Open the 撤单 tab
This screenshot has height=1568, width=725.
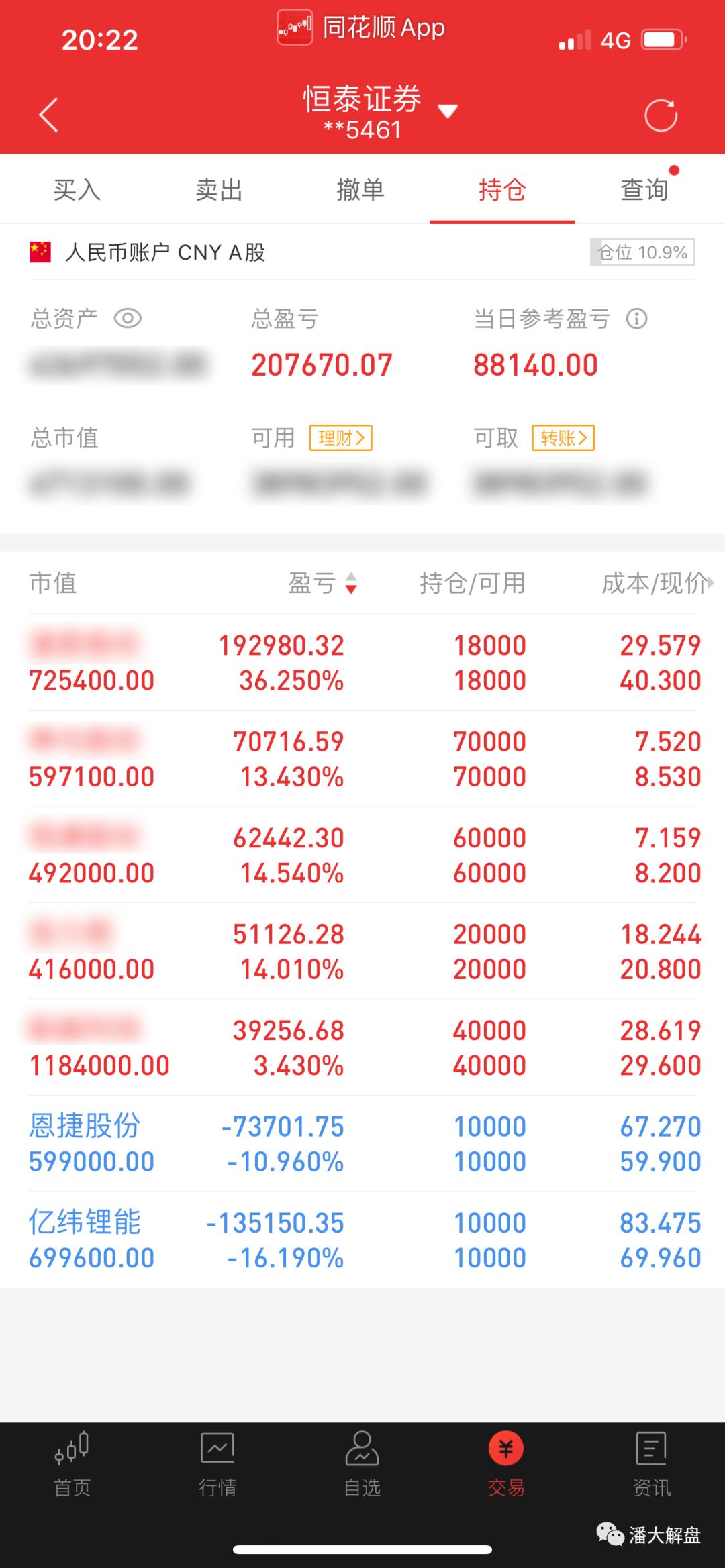360,190
